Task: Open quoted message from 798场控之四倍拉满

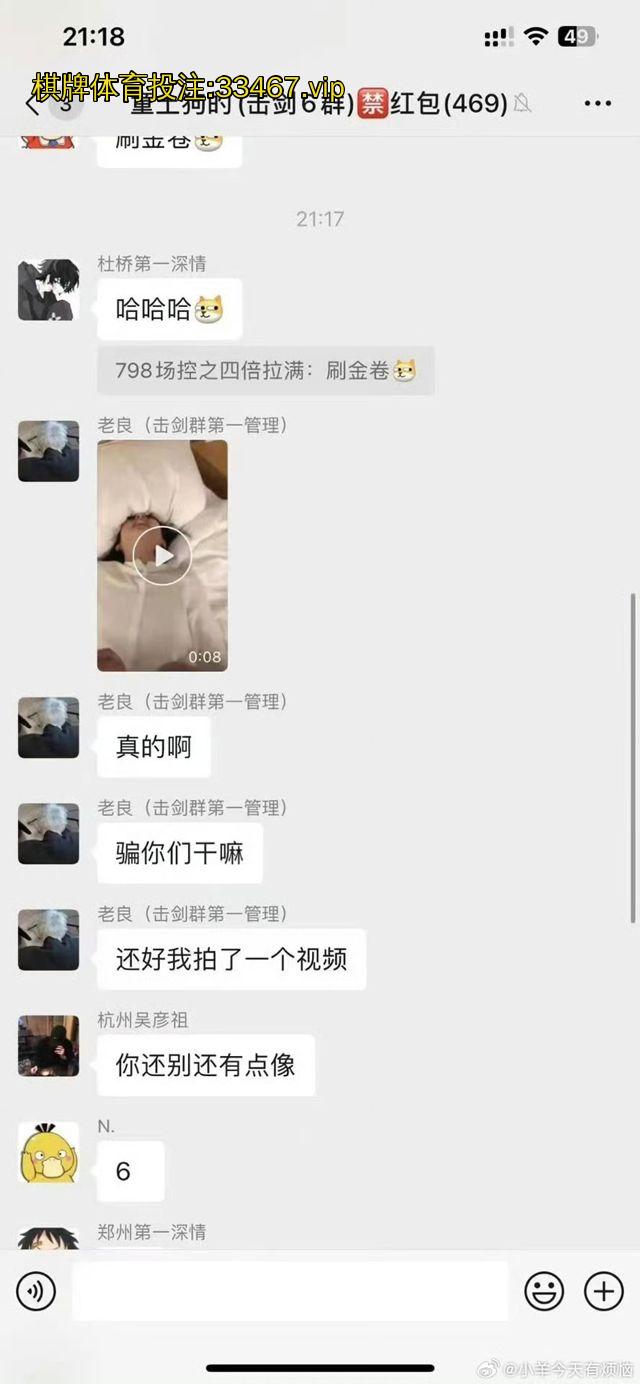Action: coord(265,371)
